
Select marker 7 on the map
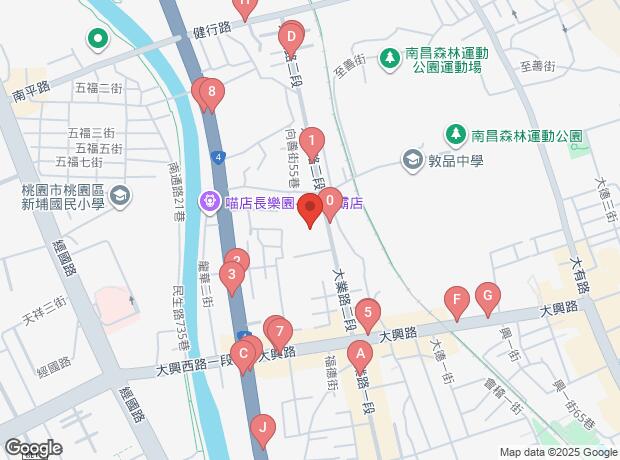[x=280, y=331]
